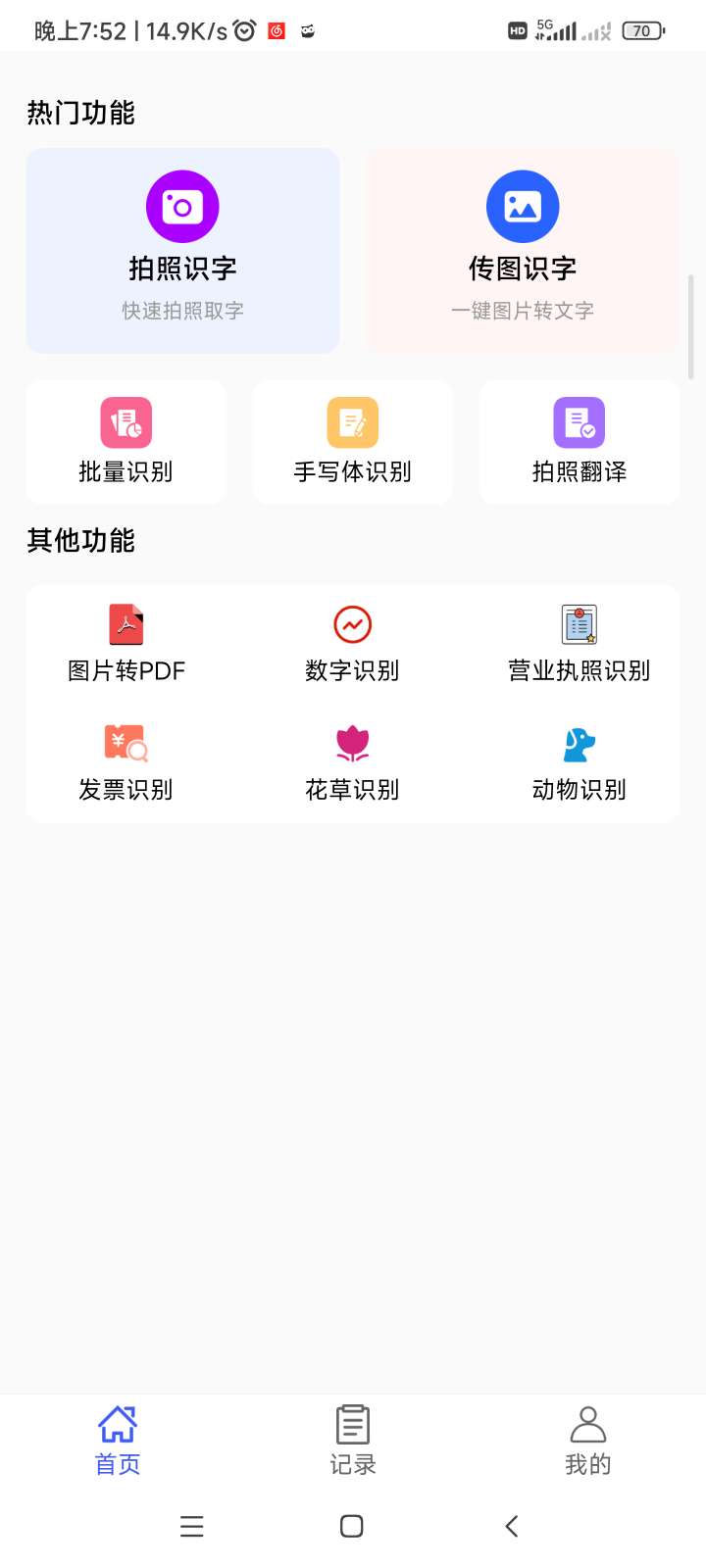Choose 数字识别 number recognition
The height and width of the screenshot is (1568, 706).
[353, 644]
